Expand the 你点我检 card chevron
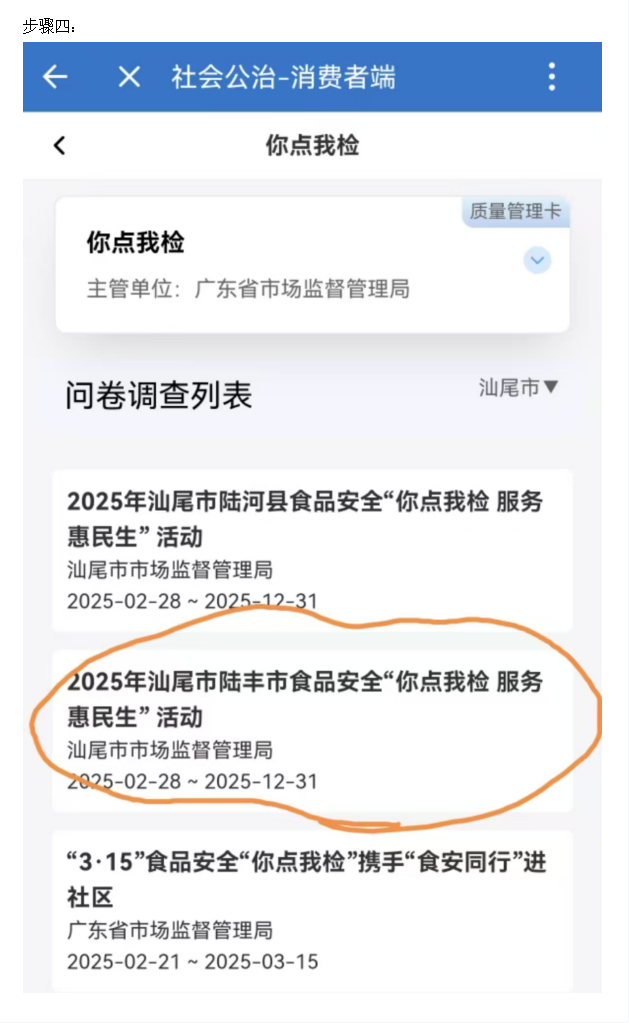This screenshot has width=629, height=1023. (537, 261)
